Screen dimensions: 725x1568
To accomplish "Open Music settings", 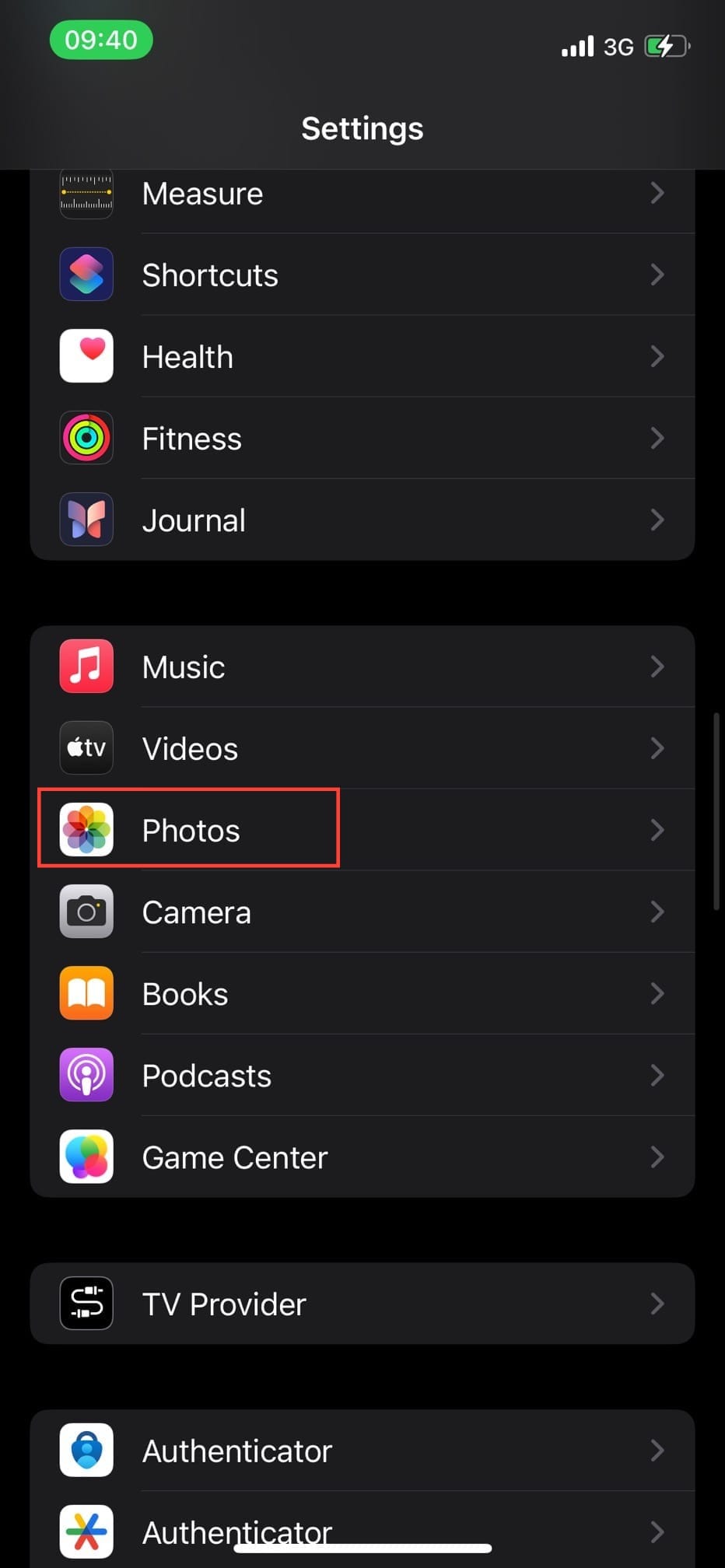I will [x=362, y=667].
